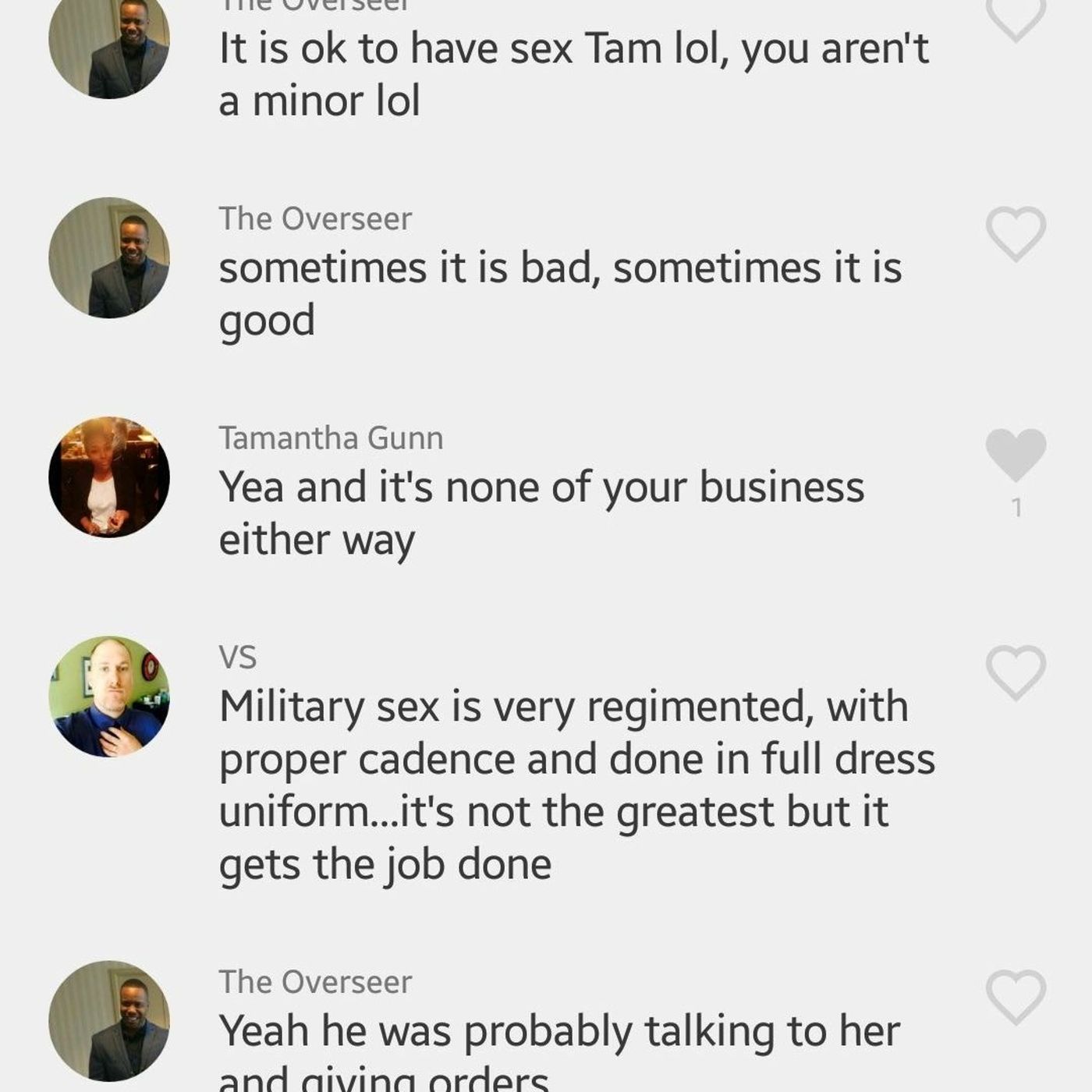This screenshot has height=1092, width=1092.
Task: Open The Overseer's avatar beside "sometimes it is bad"
Action: pos(109,257)
